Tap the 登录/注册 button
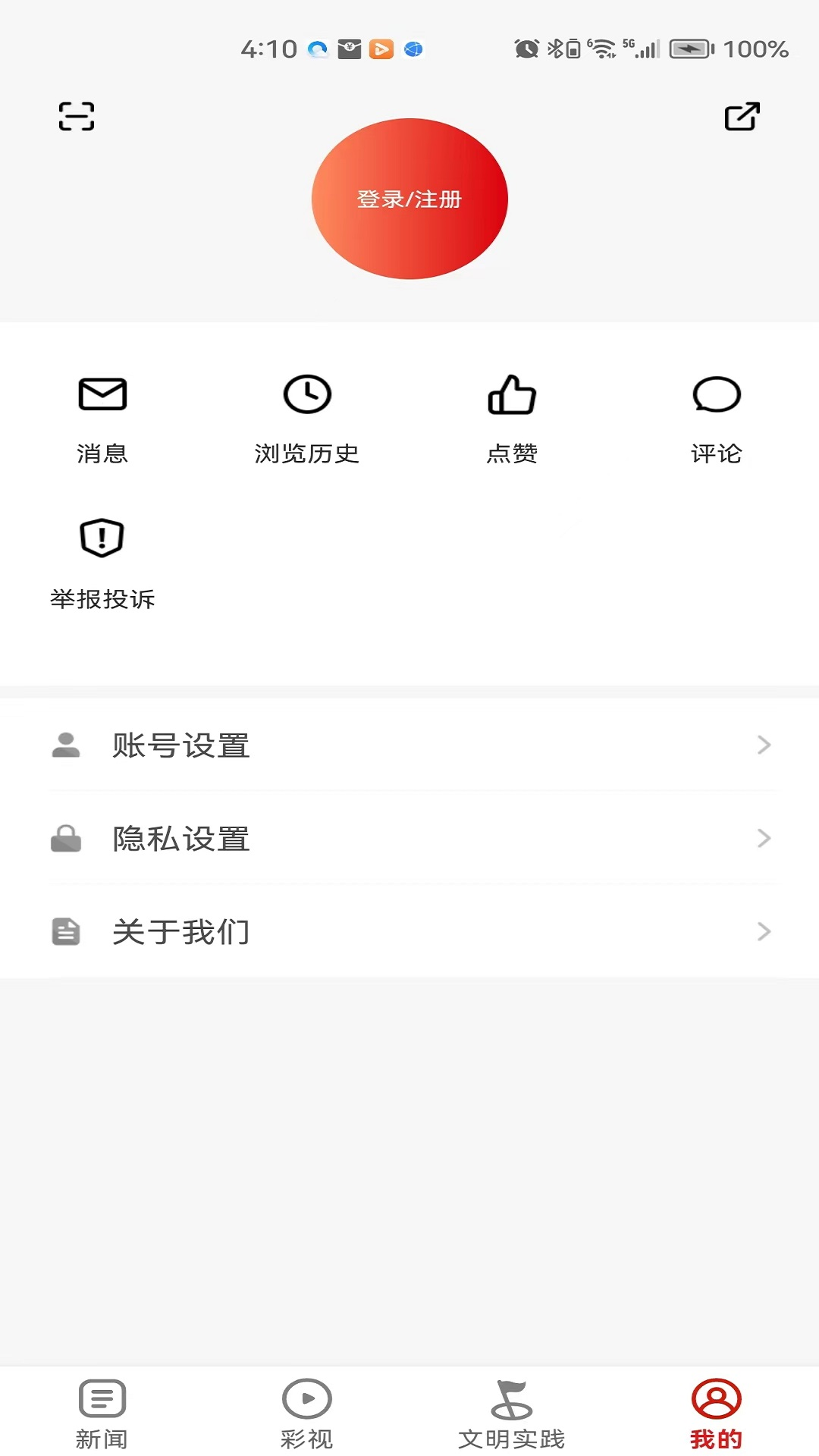 click(409, 199)
